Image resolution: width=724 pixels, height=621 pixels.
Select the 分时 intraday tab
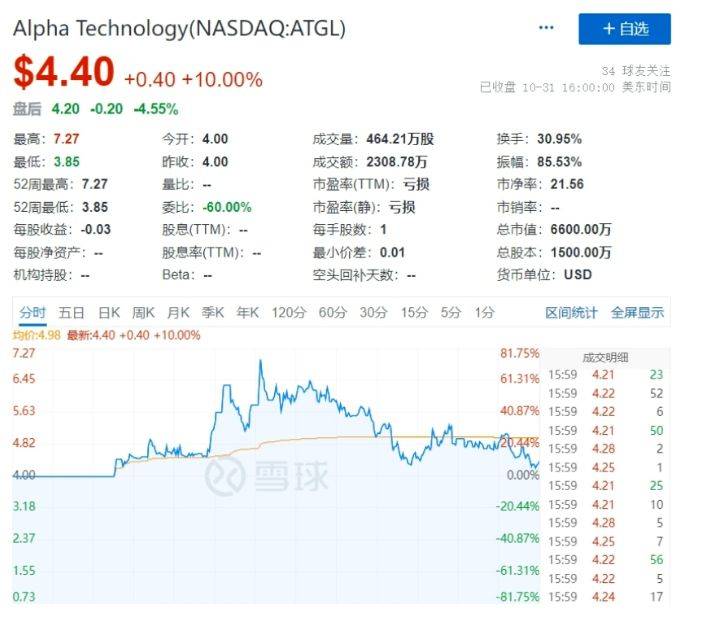(x=32, y=312)
